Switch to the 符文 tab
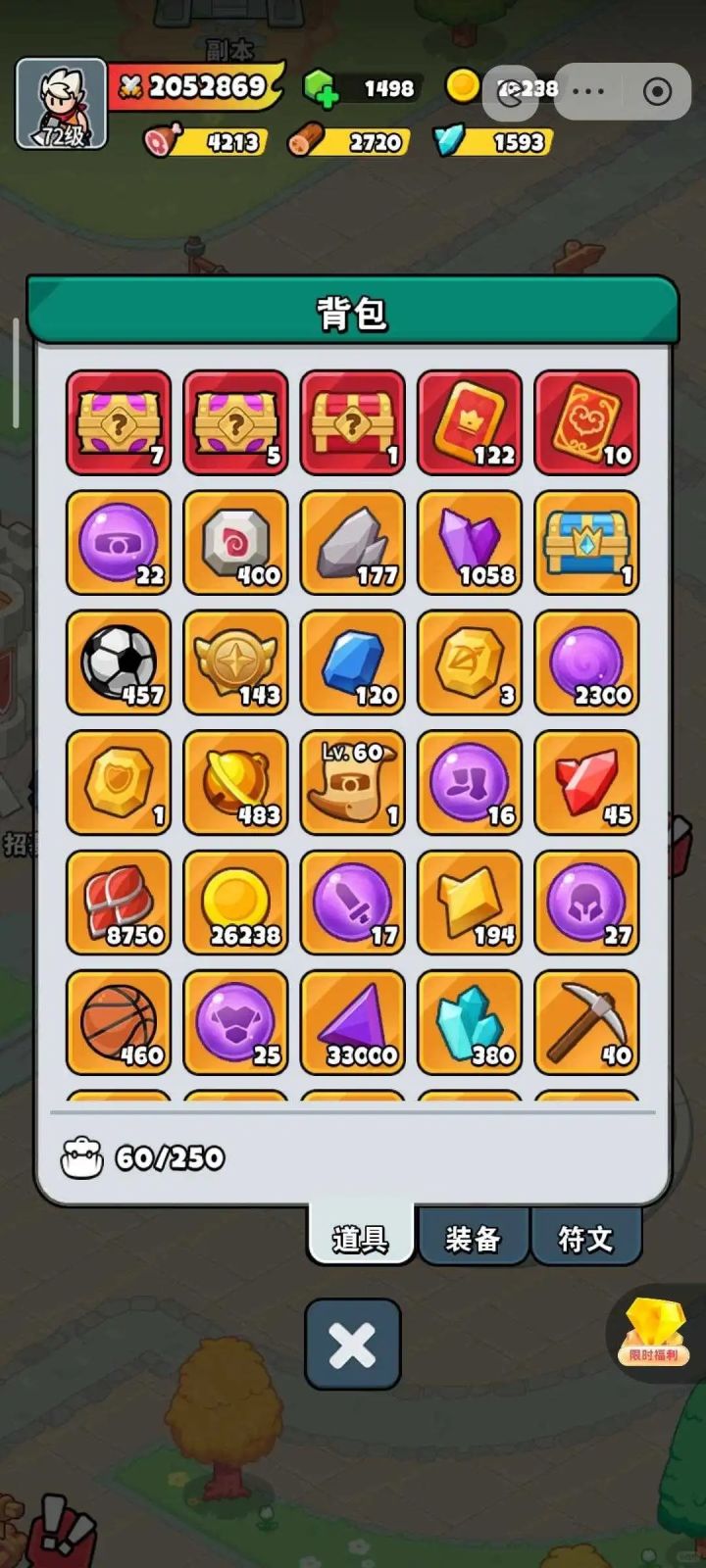 tap(586, 1238)
